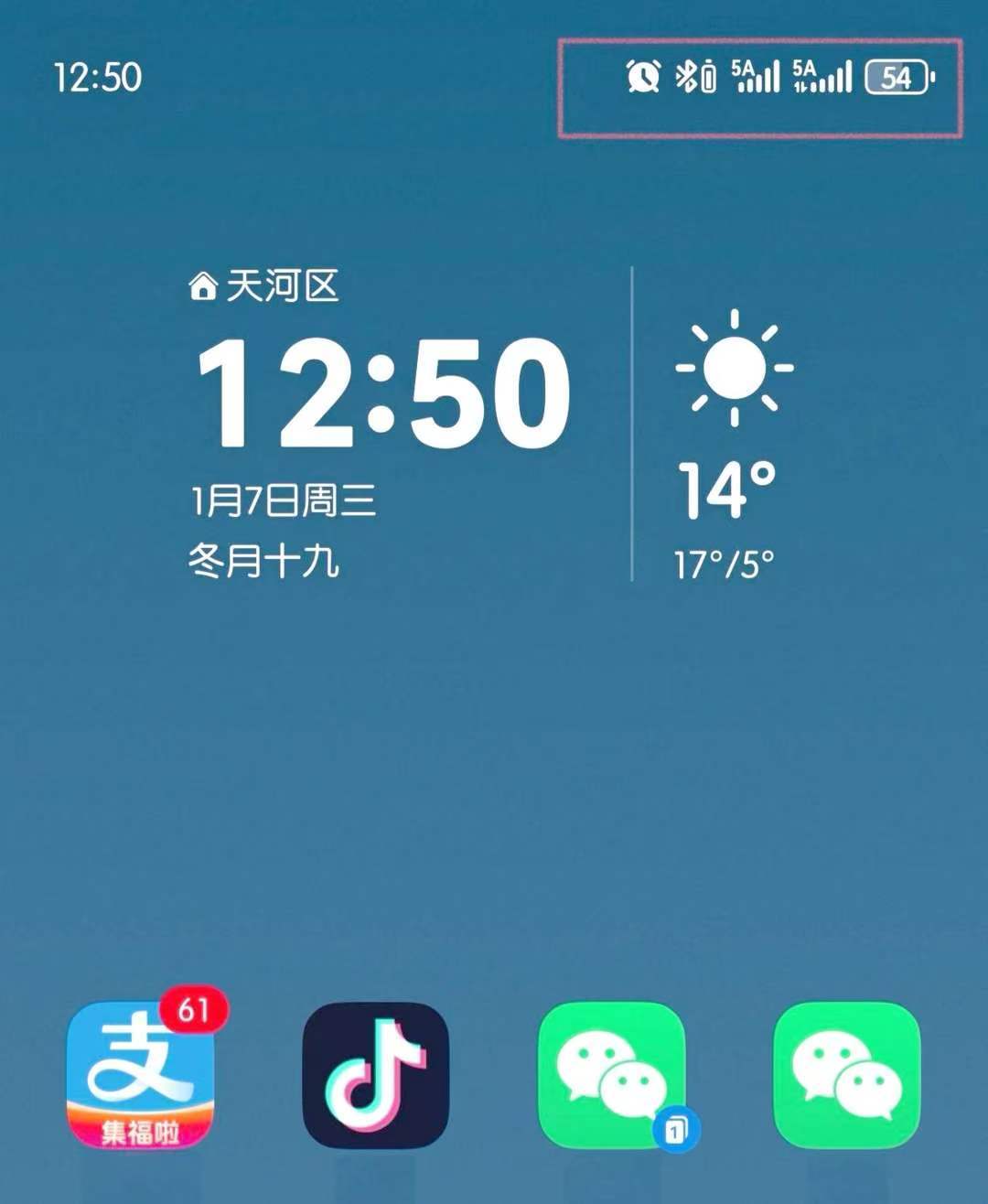Open the WeChat app without clone badge
Image resolution: width=988 pixels, height=1204 pixels.
tap(846, 1076)
